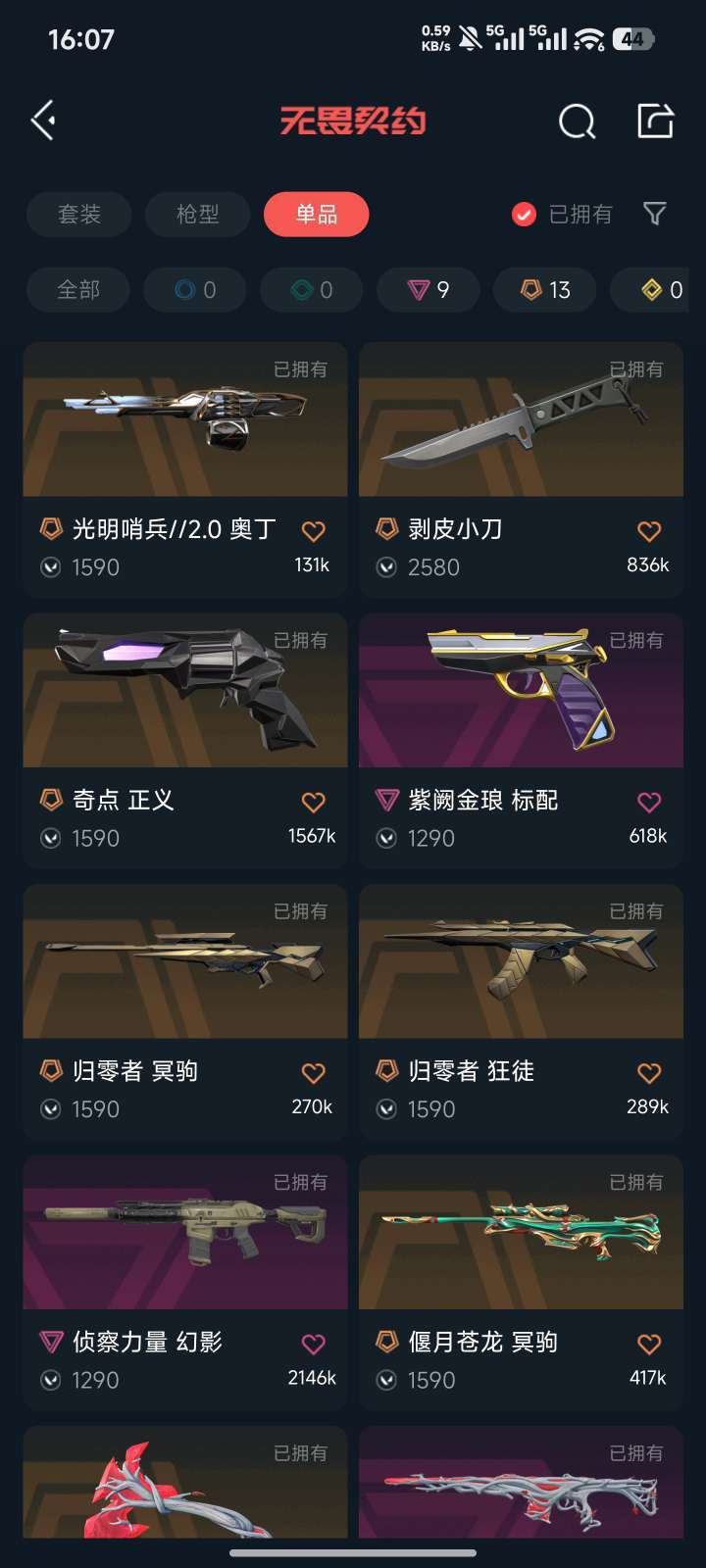The height and width of the screenshot is (1568, 706).
Task: Select the 全部 rarity chip
Action: click(78, 290)
